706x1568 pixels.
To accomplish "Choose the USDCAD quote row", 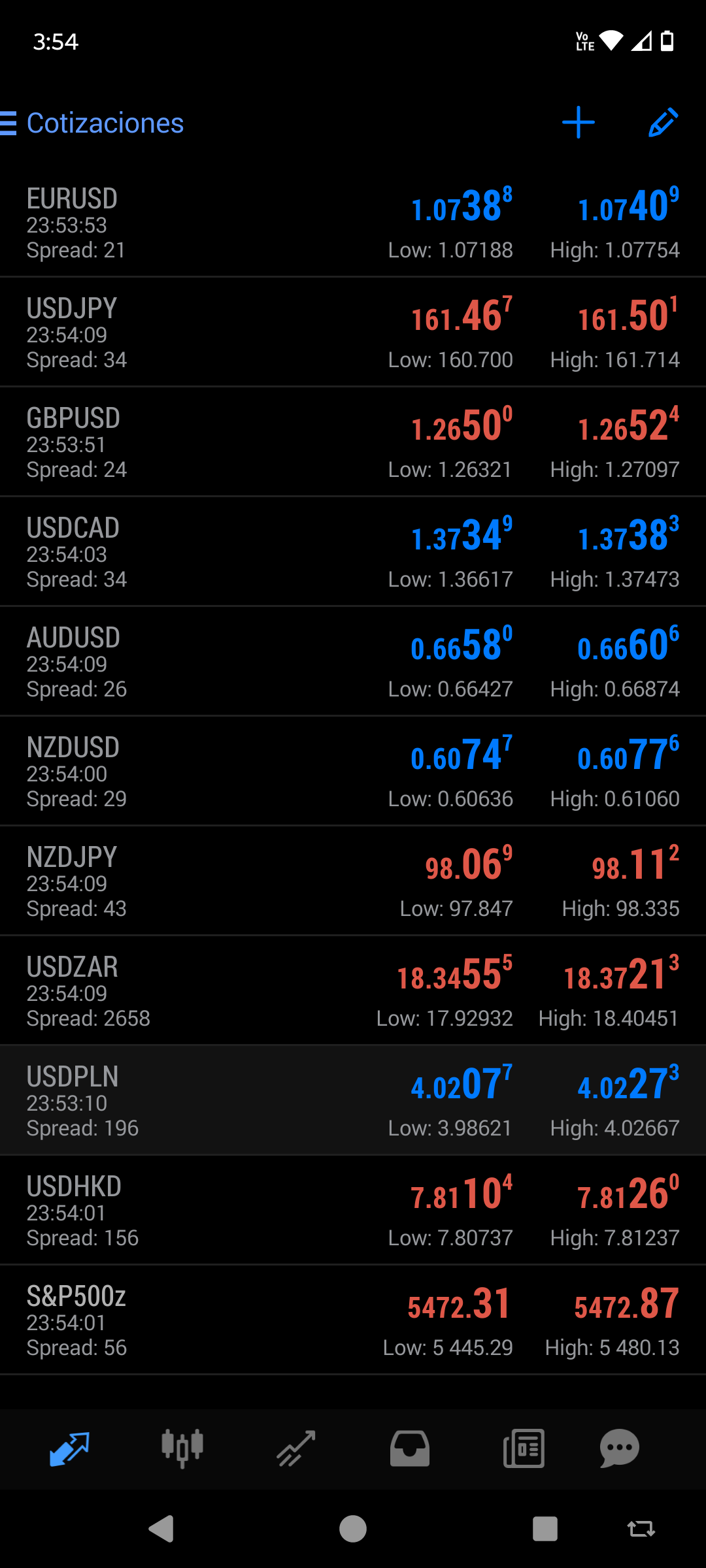I will tap(353, 552).
